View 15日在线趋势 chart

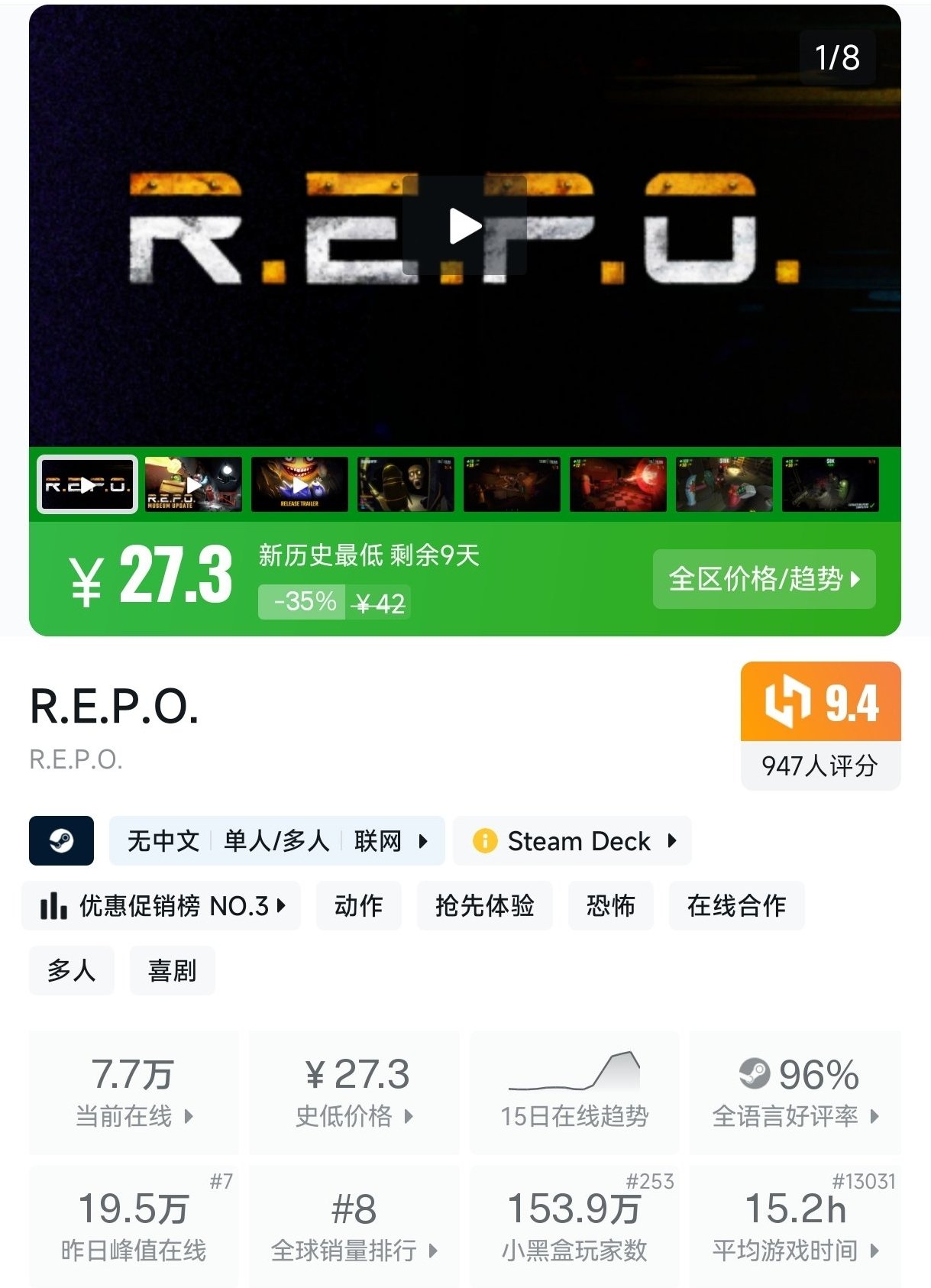574,1092
